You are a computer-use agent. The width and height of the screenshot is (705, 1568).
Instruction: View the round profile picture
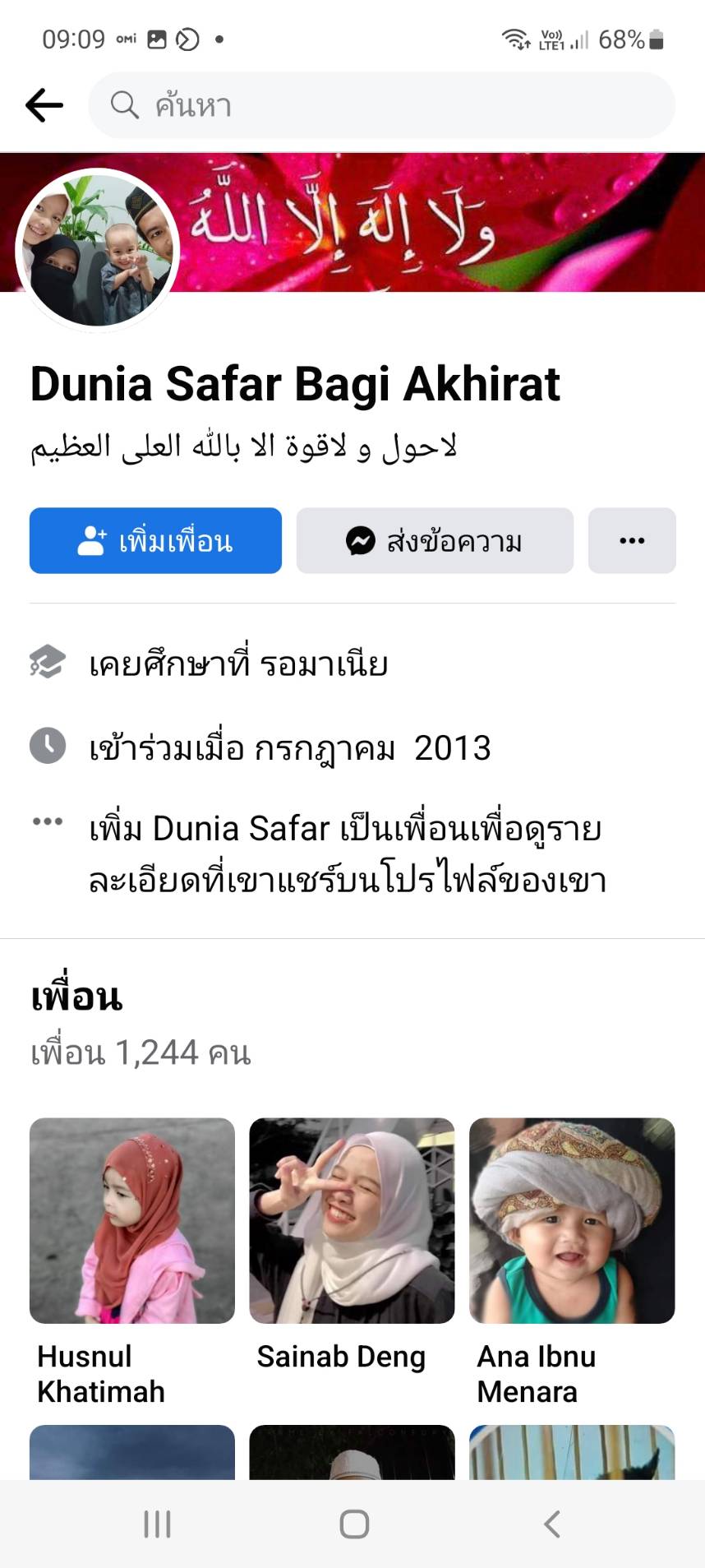(98, 250)
